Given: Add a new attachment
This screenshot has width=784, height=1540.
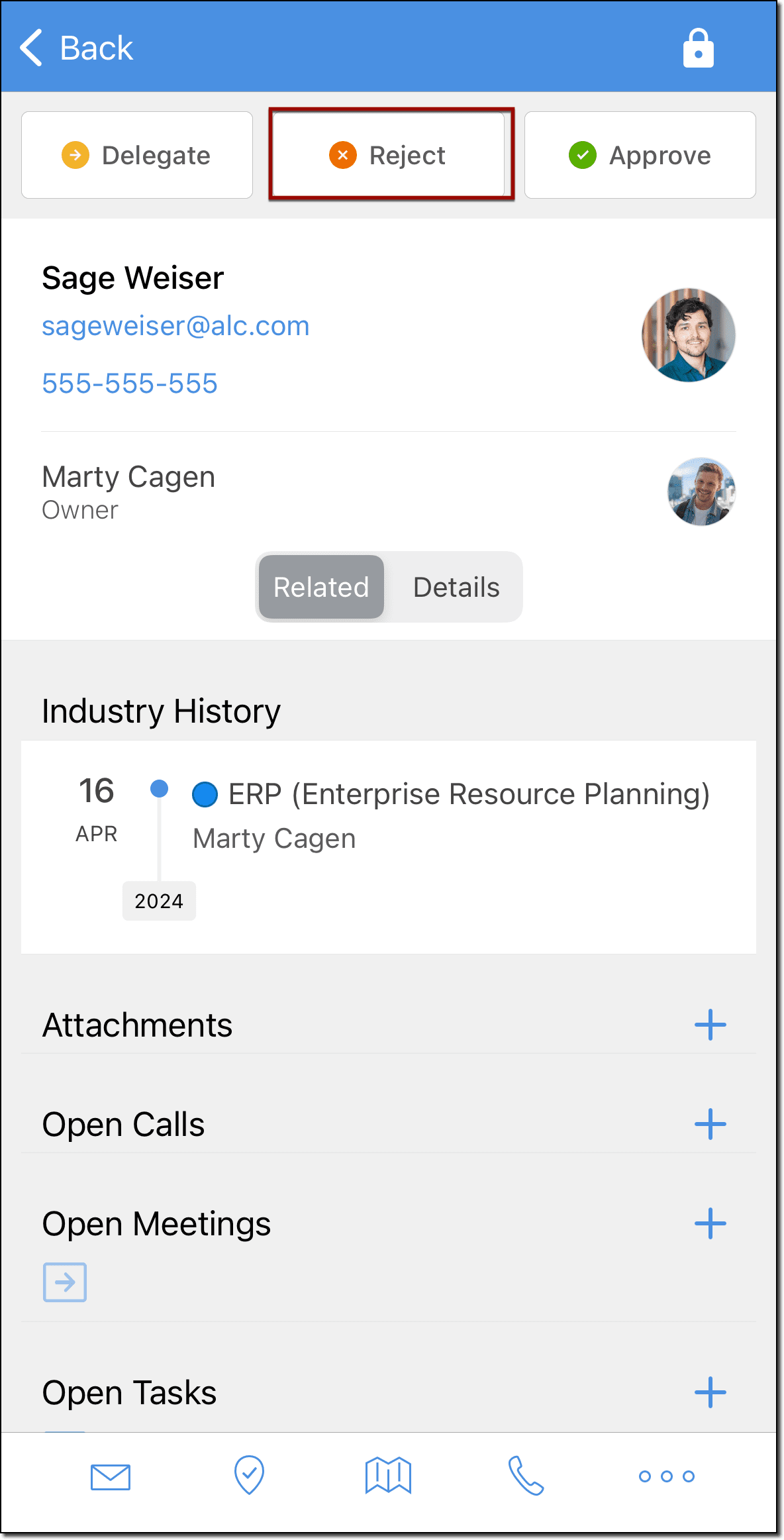Looking at the screenshot, I should coord(710,1025).
